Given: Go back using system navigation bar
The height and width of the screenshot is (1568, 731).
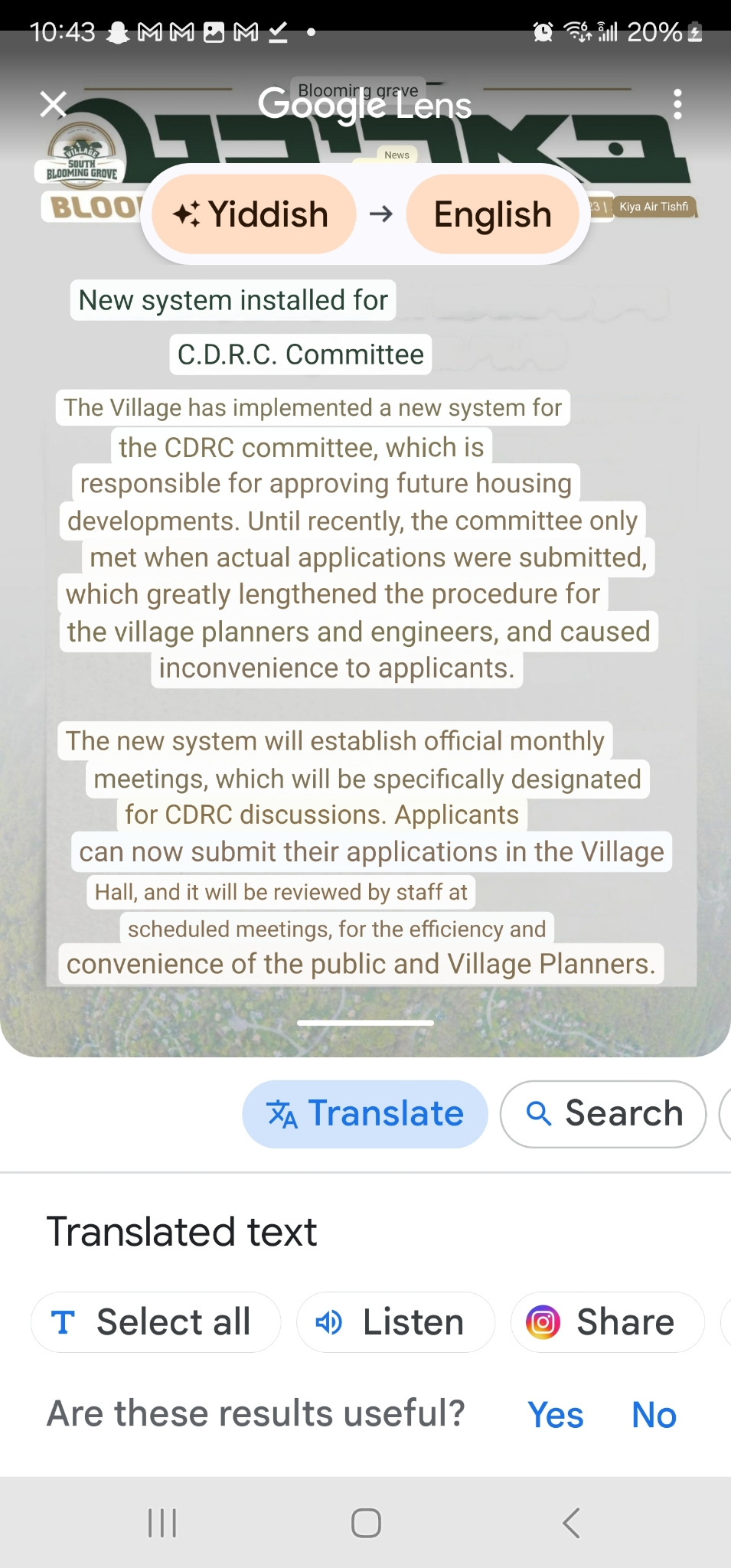Looking at the screenshot, I should 570,1523.
